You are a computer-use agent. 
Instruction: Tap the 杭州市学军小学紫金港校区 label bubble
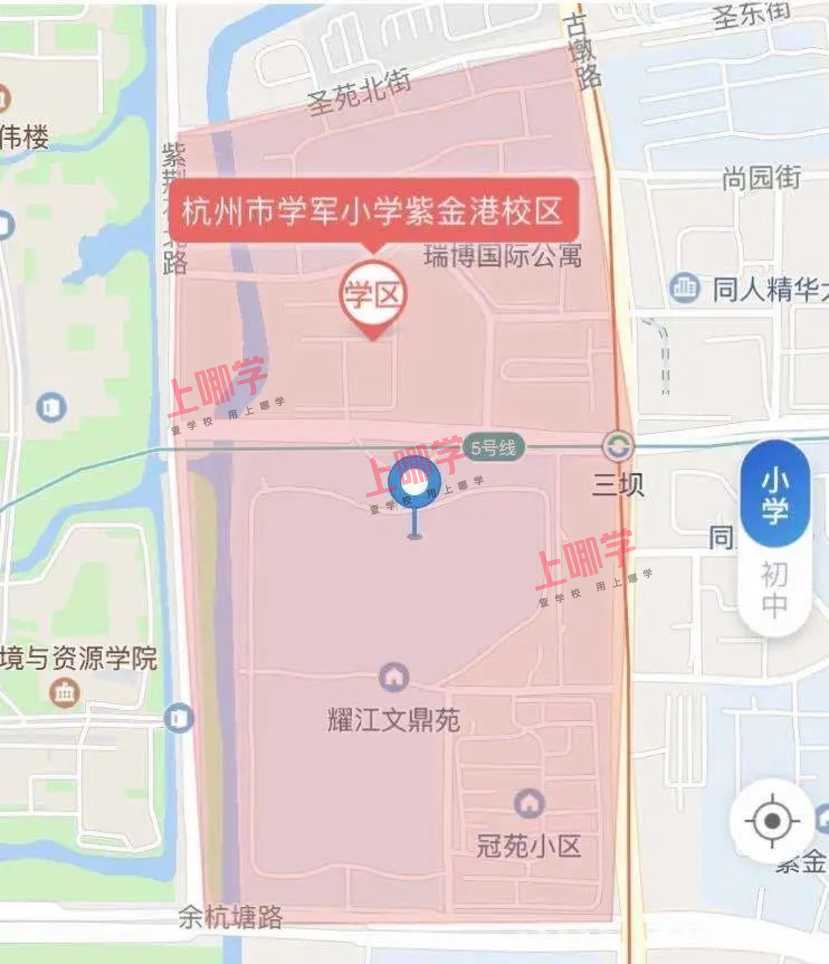click(x=373, y=212)
